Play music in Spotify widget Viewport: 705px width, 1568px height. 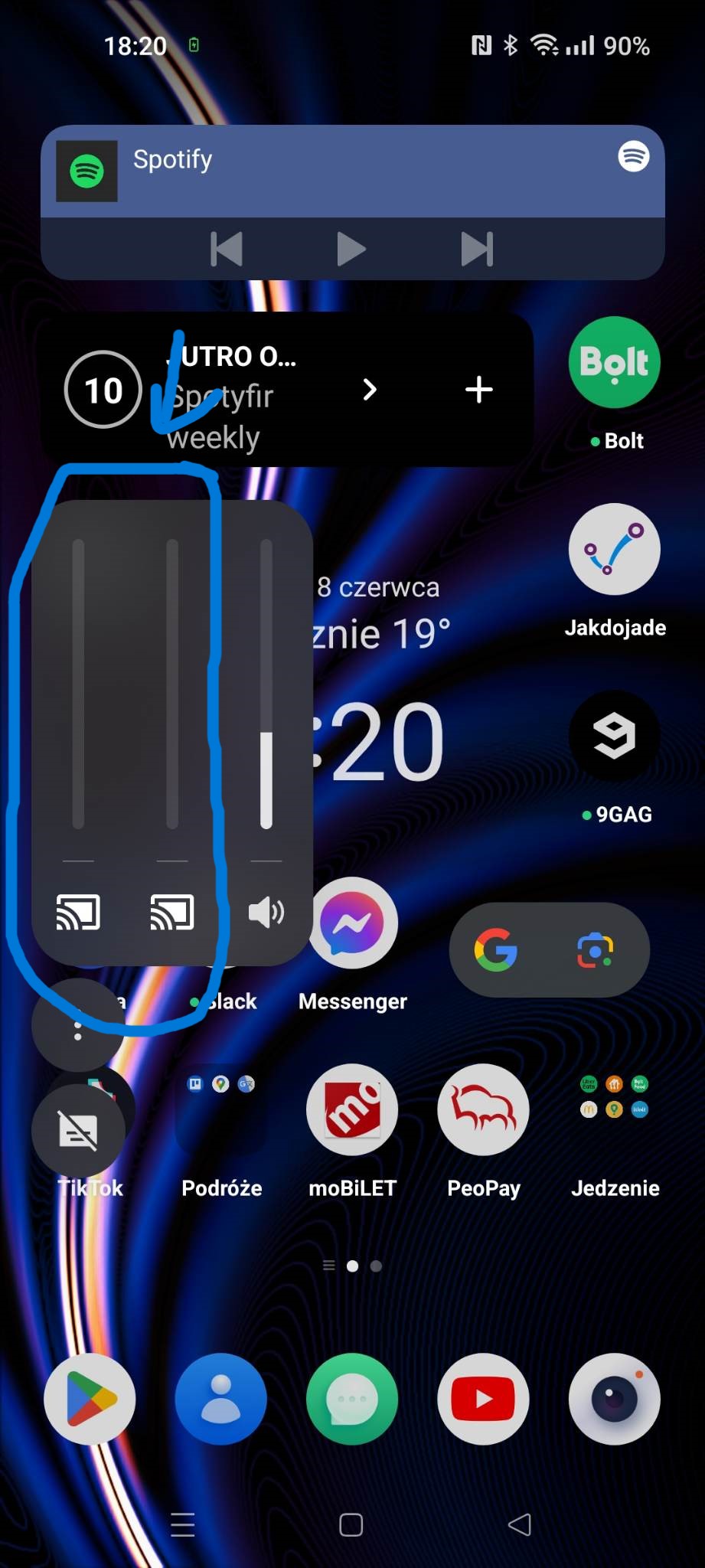click(351, 249)
